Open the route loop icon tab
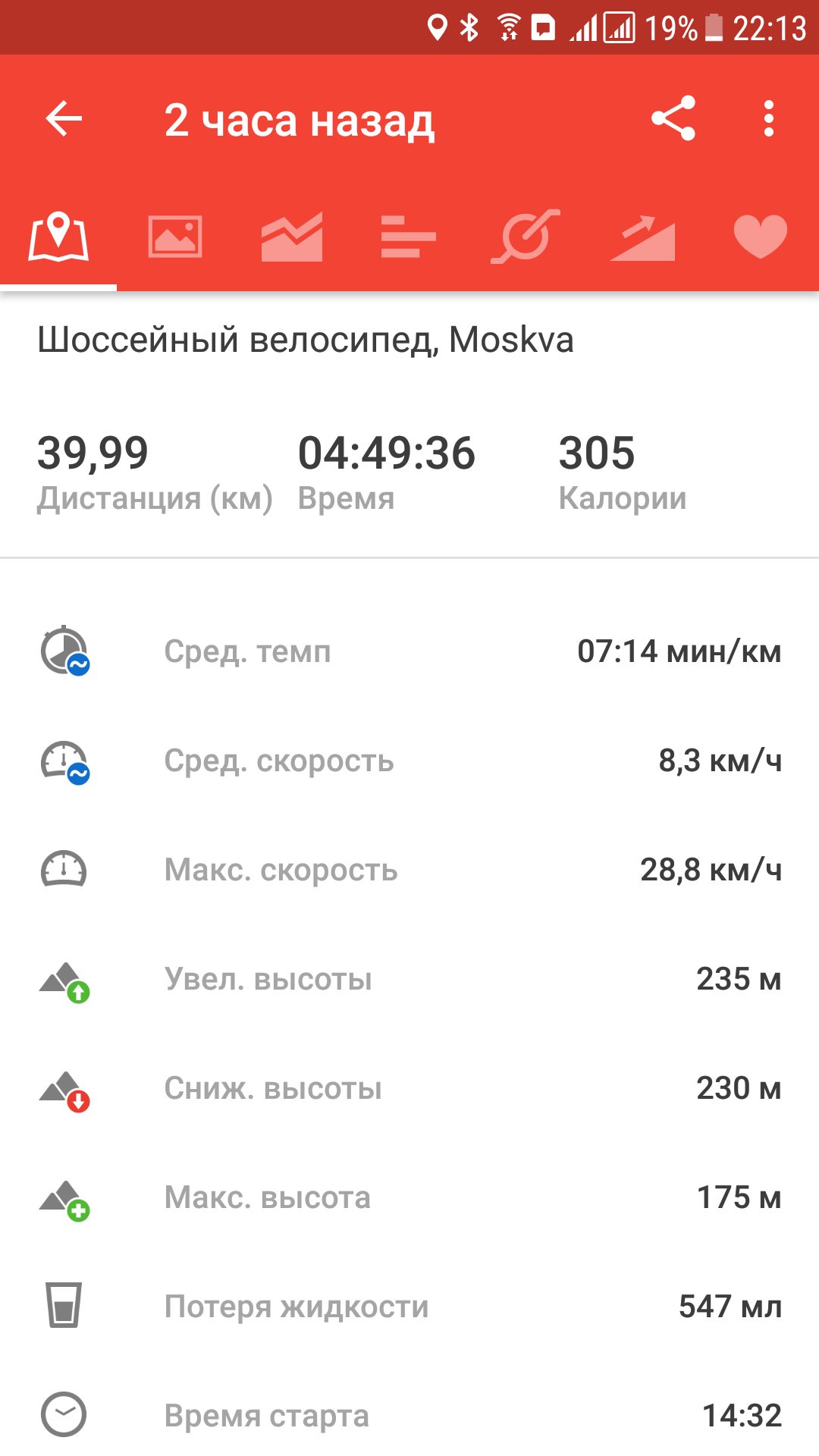This screenshot has height=1456, width=819. click(526, 237)
